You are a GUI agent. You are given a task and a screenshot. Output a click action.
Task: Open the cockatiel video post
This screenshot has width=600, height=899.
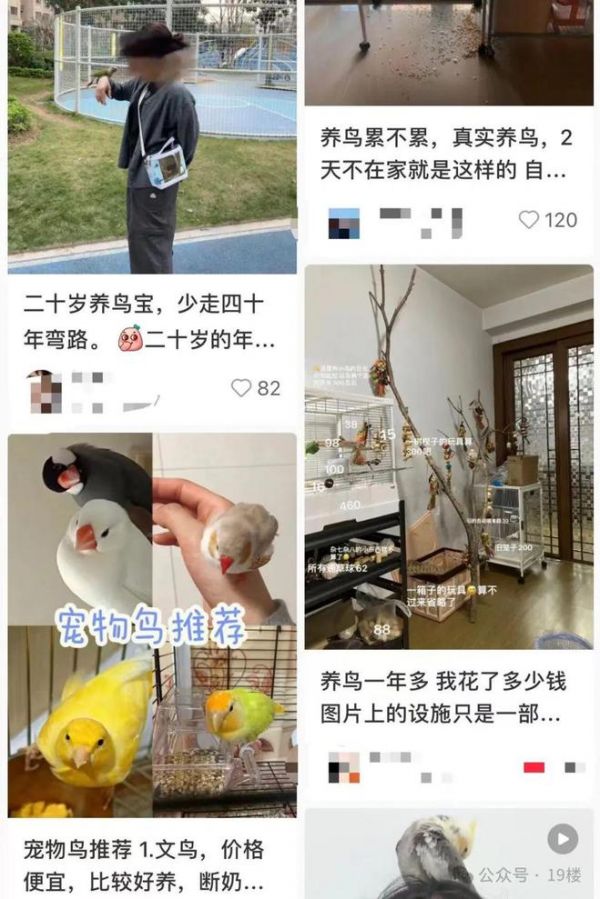point(449,855)
